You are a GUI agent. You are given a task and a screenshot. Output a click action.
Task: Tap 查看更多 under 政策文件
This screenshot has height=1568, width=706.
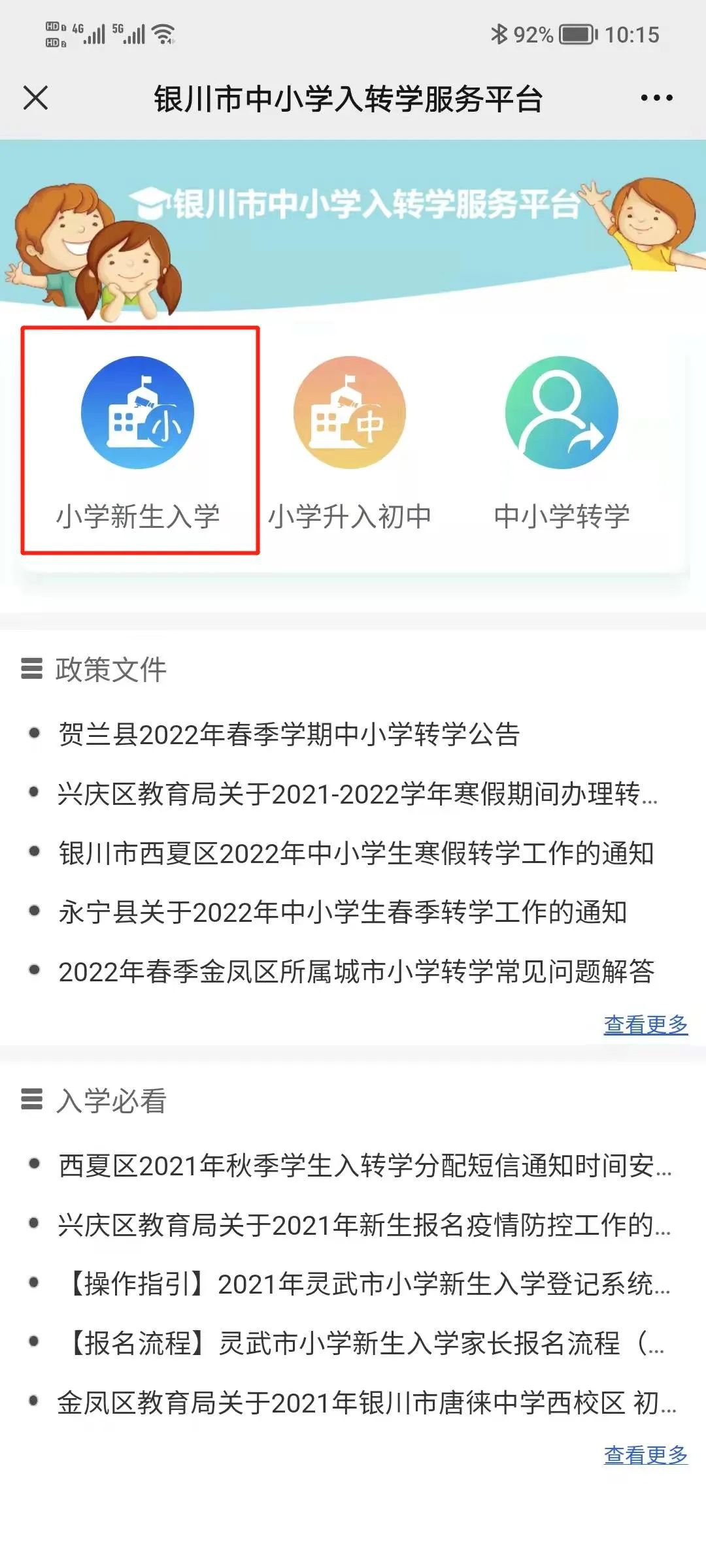(x=645, y=1024)
